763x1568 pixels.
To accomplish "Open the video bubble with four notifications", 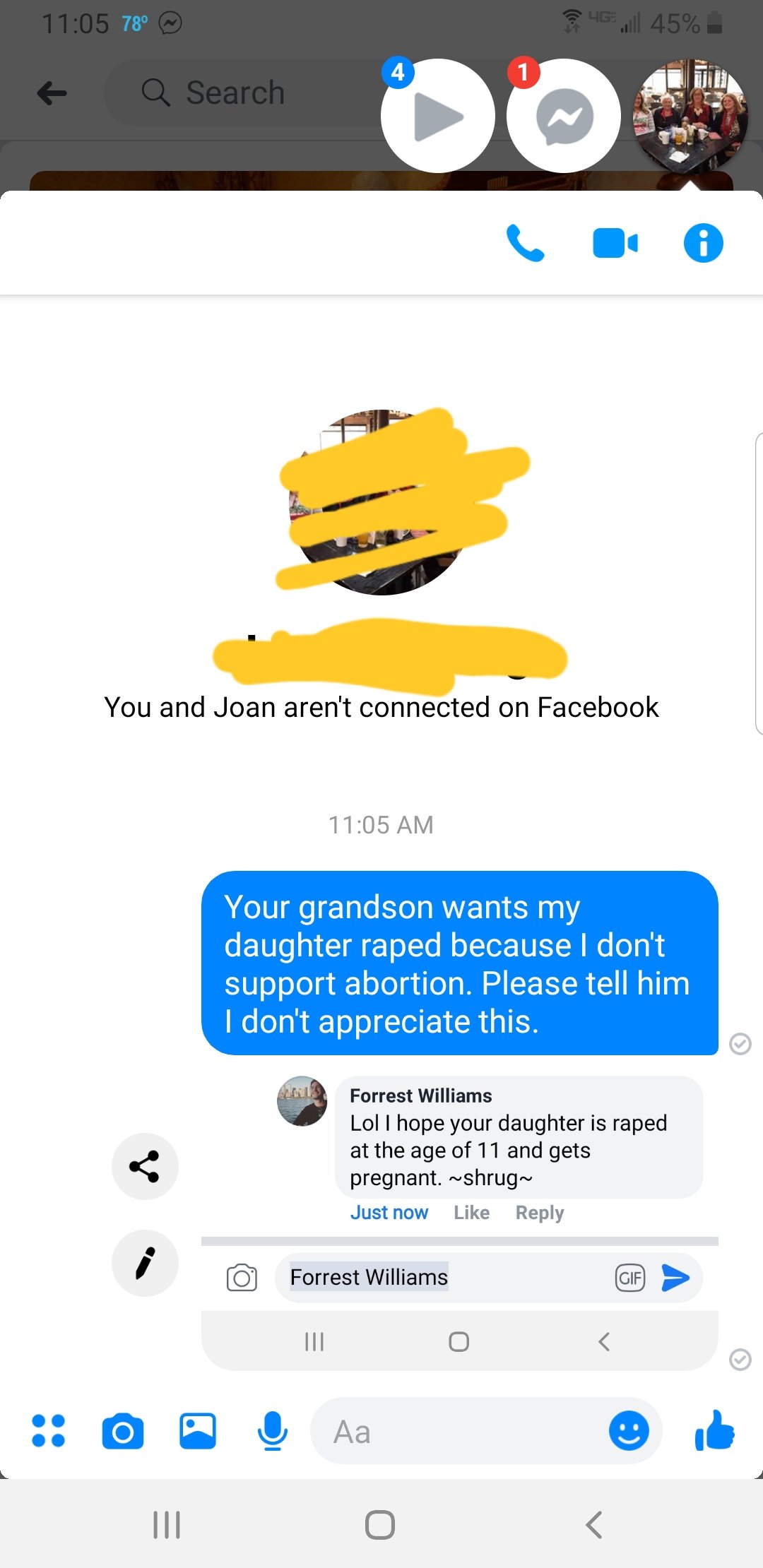I will coord(438,116).
